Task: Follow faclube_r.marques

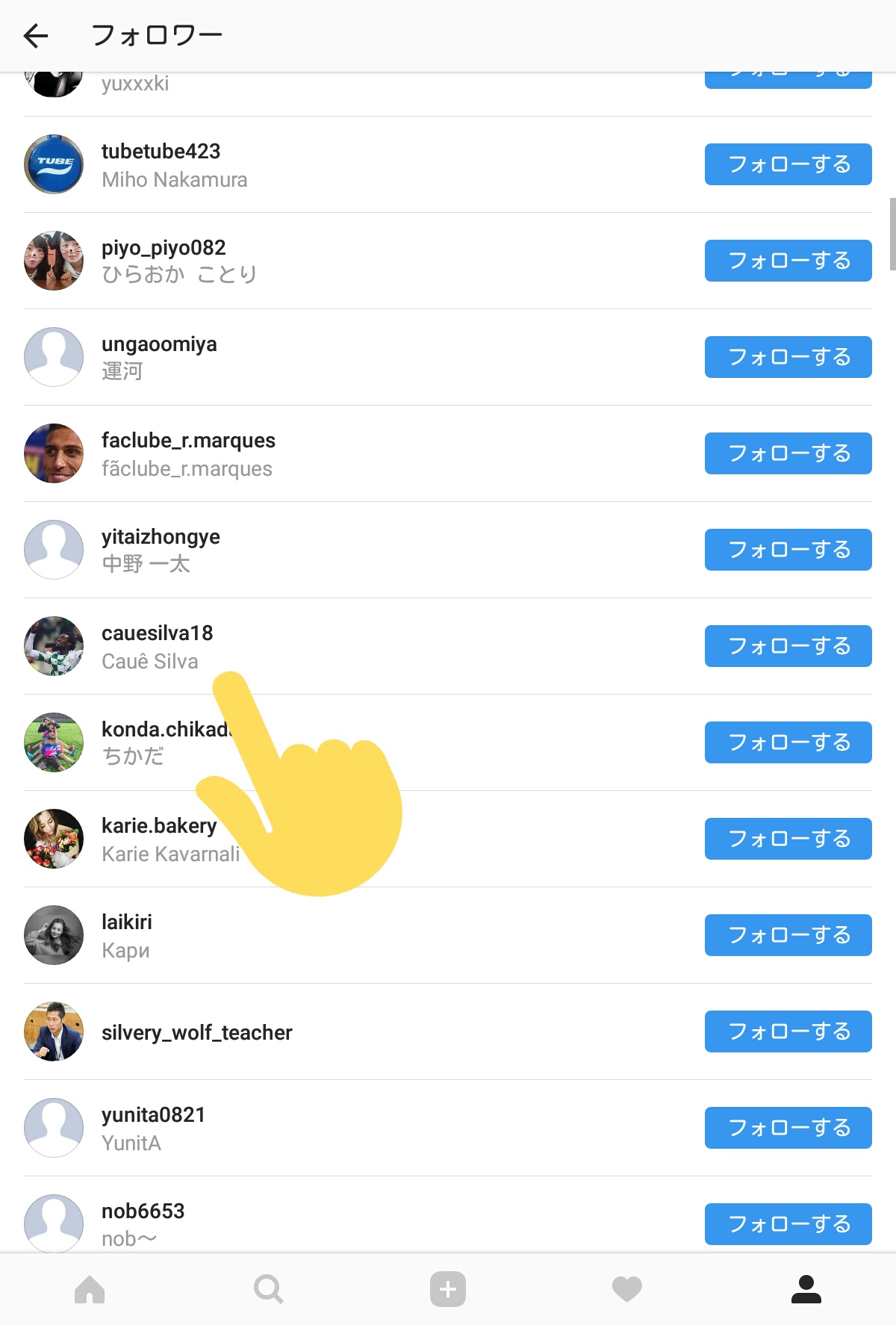Action: pos(788,453)
